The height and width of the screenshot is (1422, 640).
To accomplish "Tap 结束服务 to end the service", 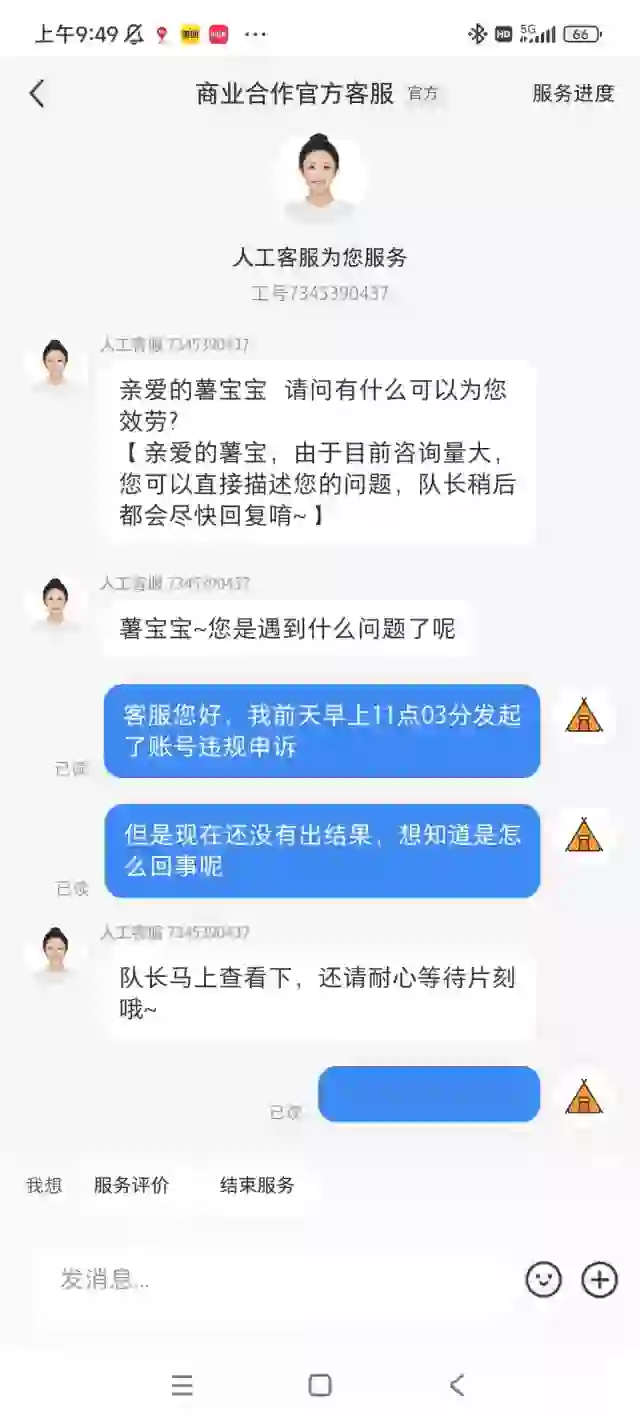I will pyautogui.click(x=257, y=1186).
